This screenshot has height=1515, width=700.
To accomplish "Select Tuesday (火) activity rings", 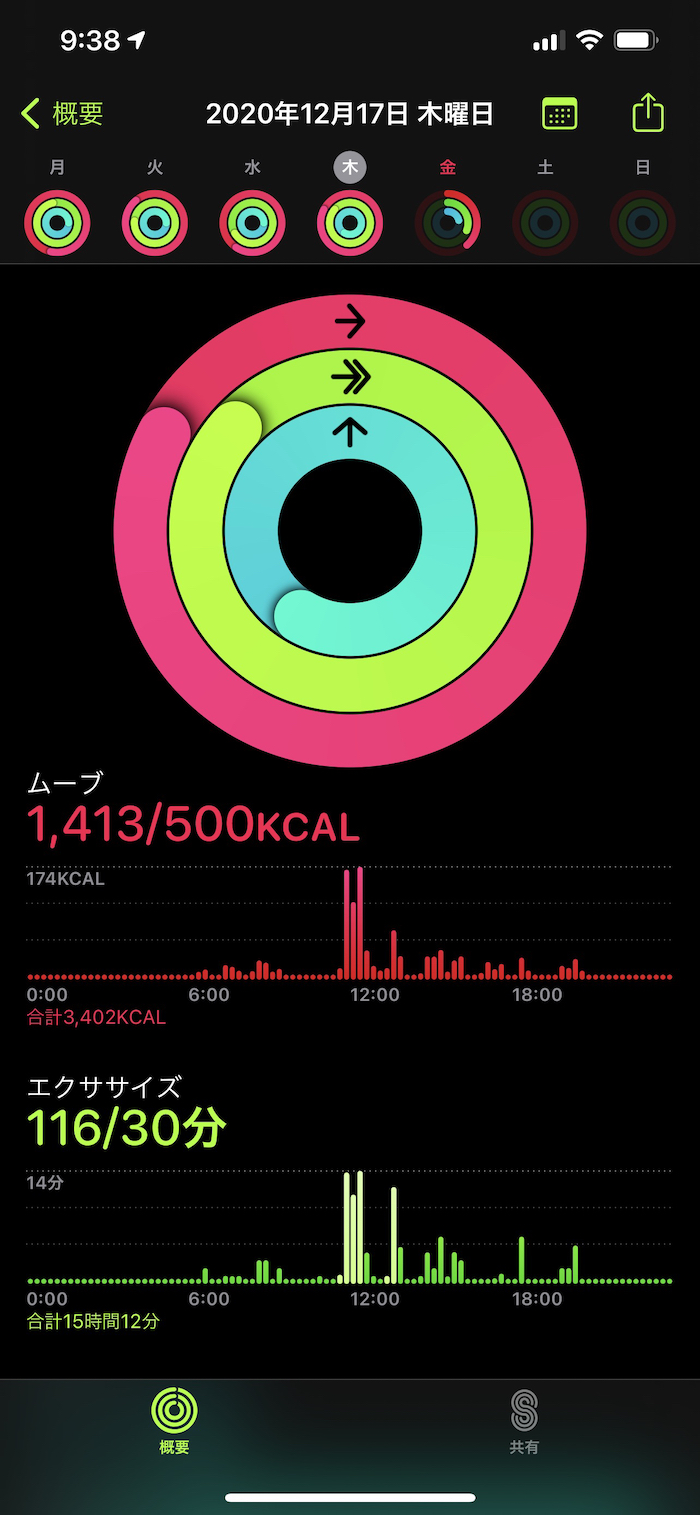I will (155, 222).
